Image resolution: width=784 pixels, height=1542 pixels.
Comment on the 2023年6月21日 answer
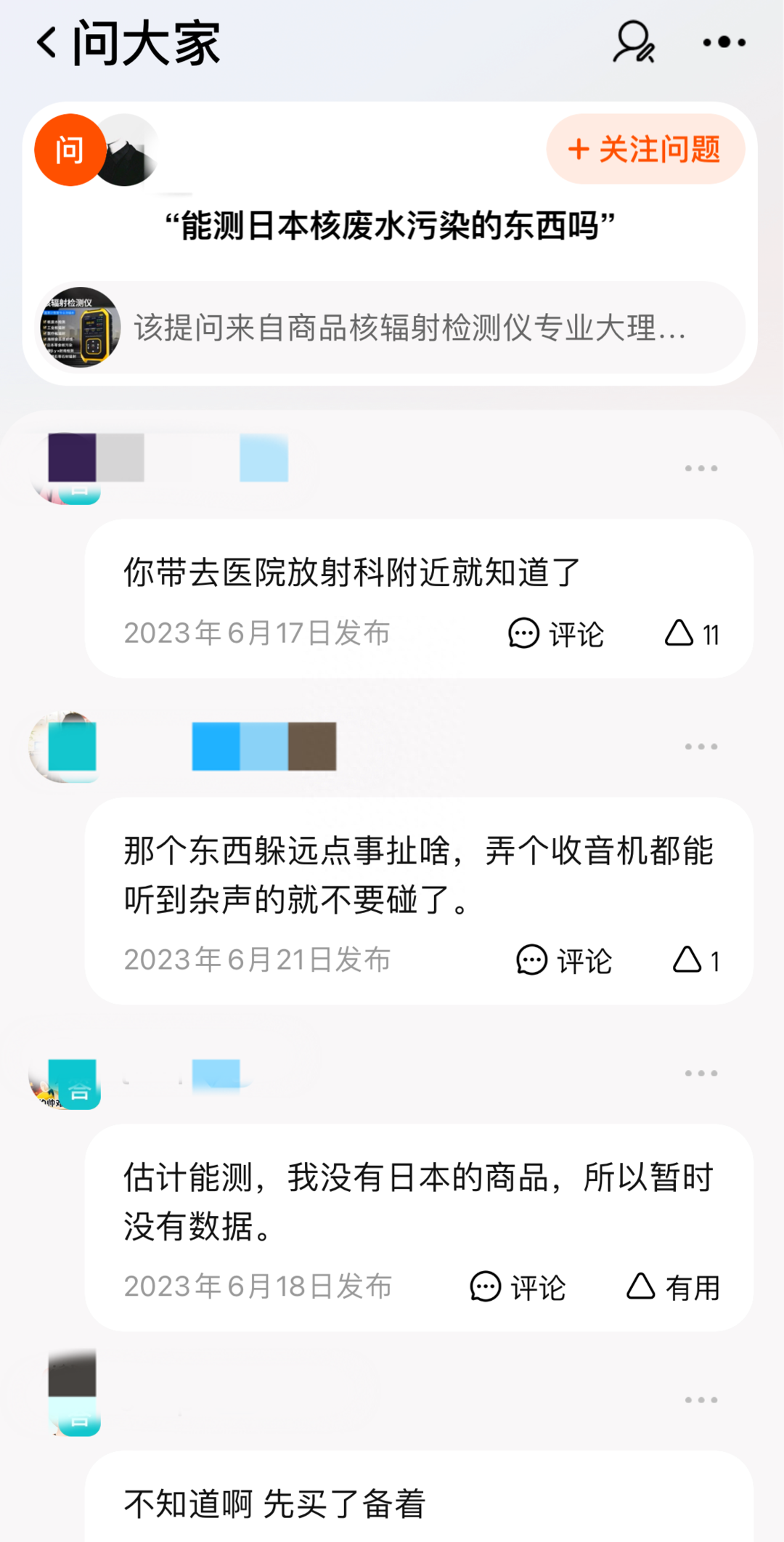click(564, 960)
